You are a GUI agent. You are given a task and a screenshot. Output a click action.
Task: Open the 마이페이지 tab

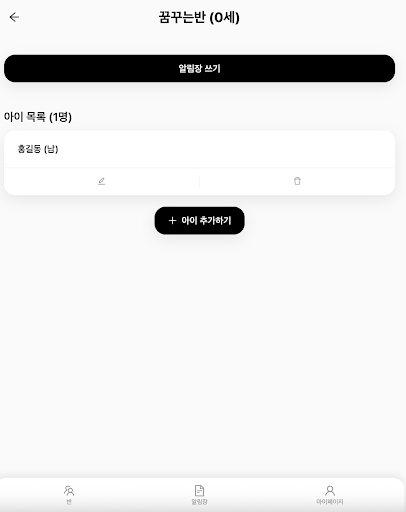click(x=330, y=495)
